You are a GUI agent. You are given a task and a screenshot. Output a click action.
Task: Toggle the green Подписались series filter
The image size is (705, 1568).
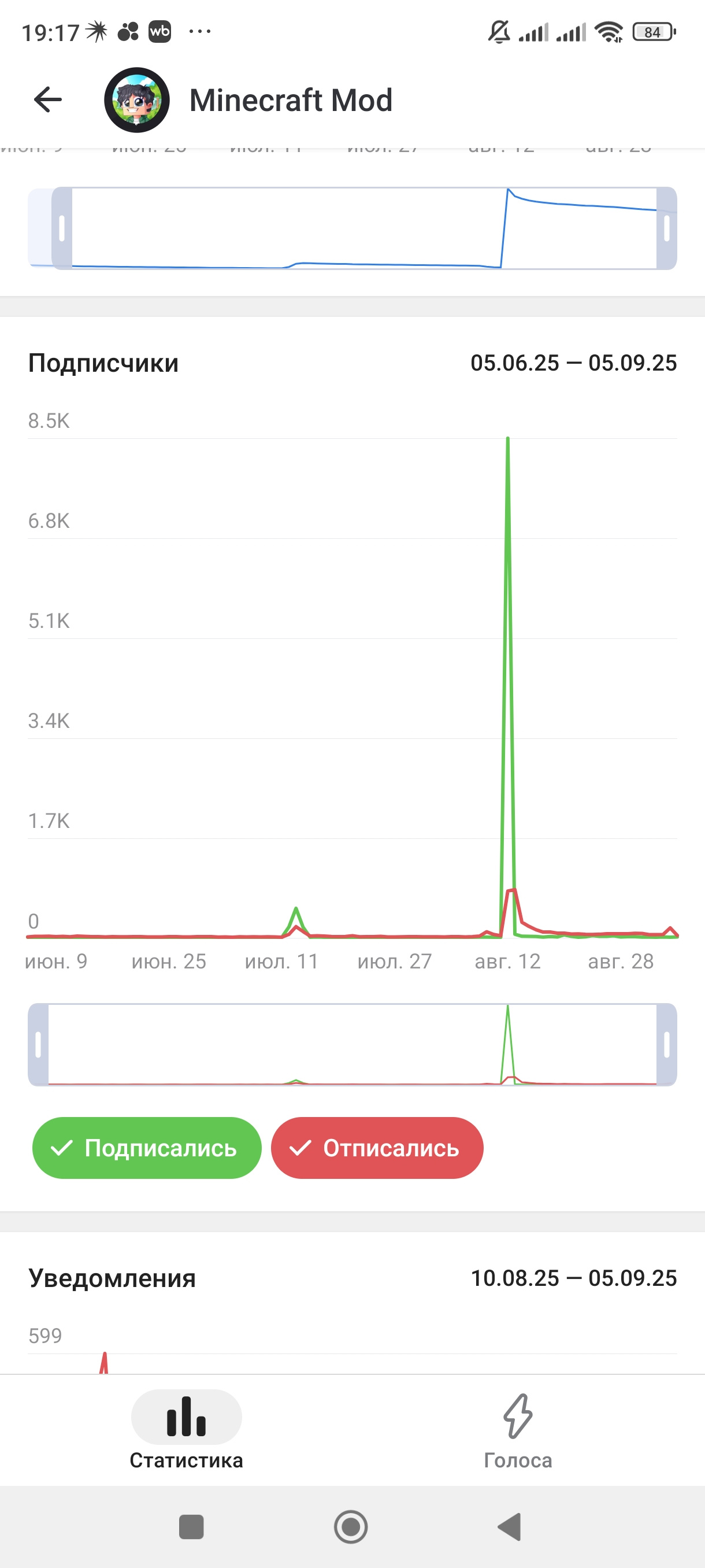(147, 1148)
